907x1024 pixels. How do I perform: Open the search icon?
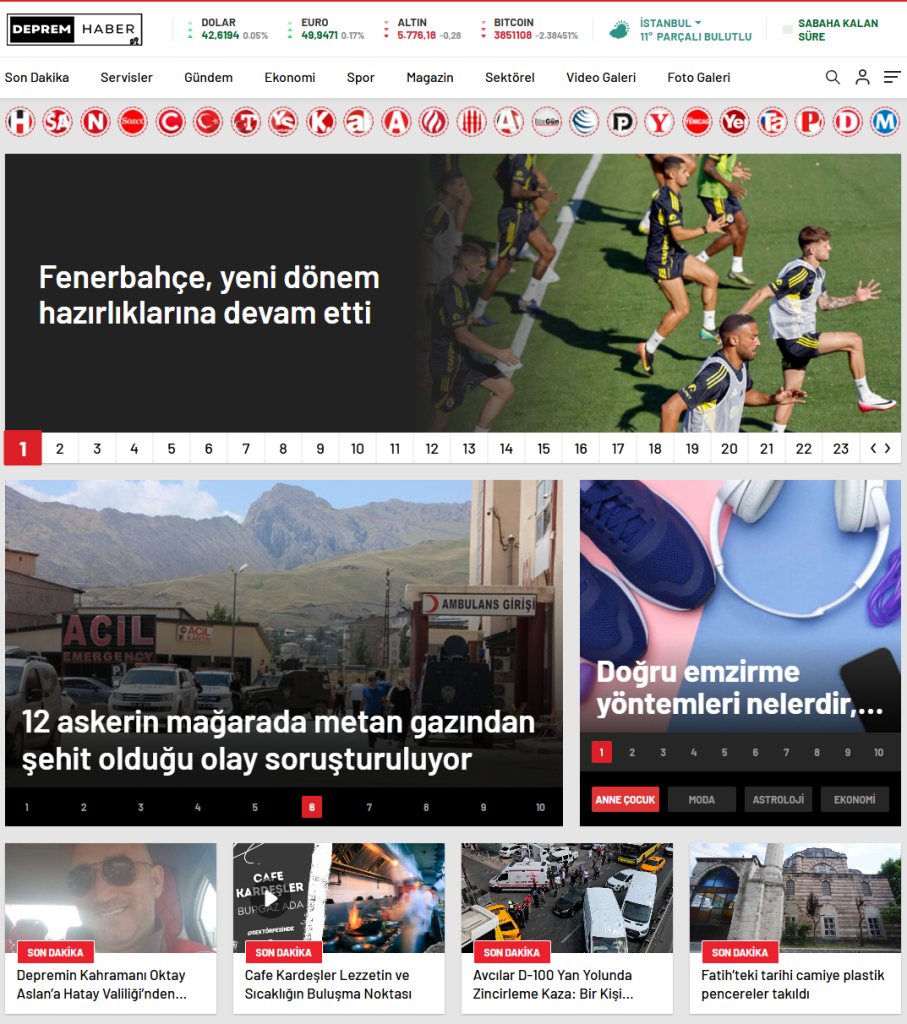pyautogui.click(x=832, y=77)
